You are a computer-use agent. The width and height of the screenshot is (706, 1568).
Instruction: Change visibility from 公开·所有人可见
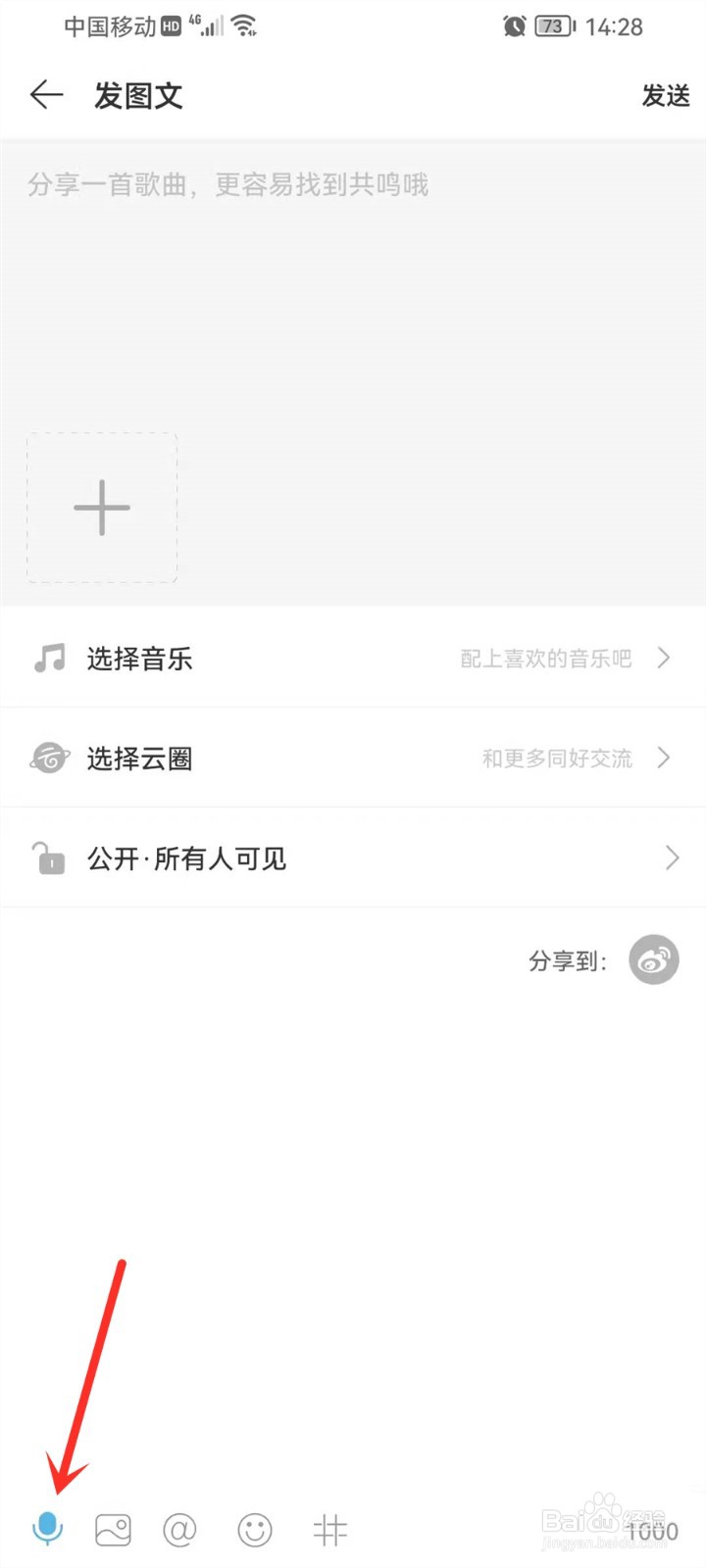(x=353, y=858)
